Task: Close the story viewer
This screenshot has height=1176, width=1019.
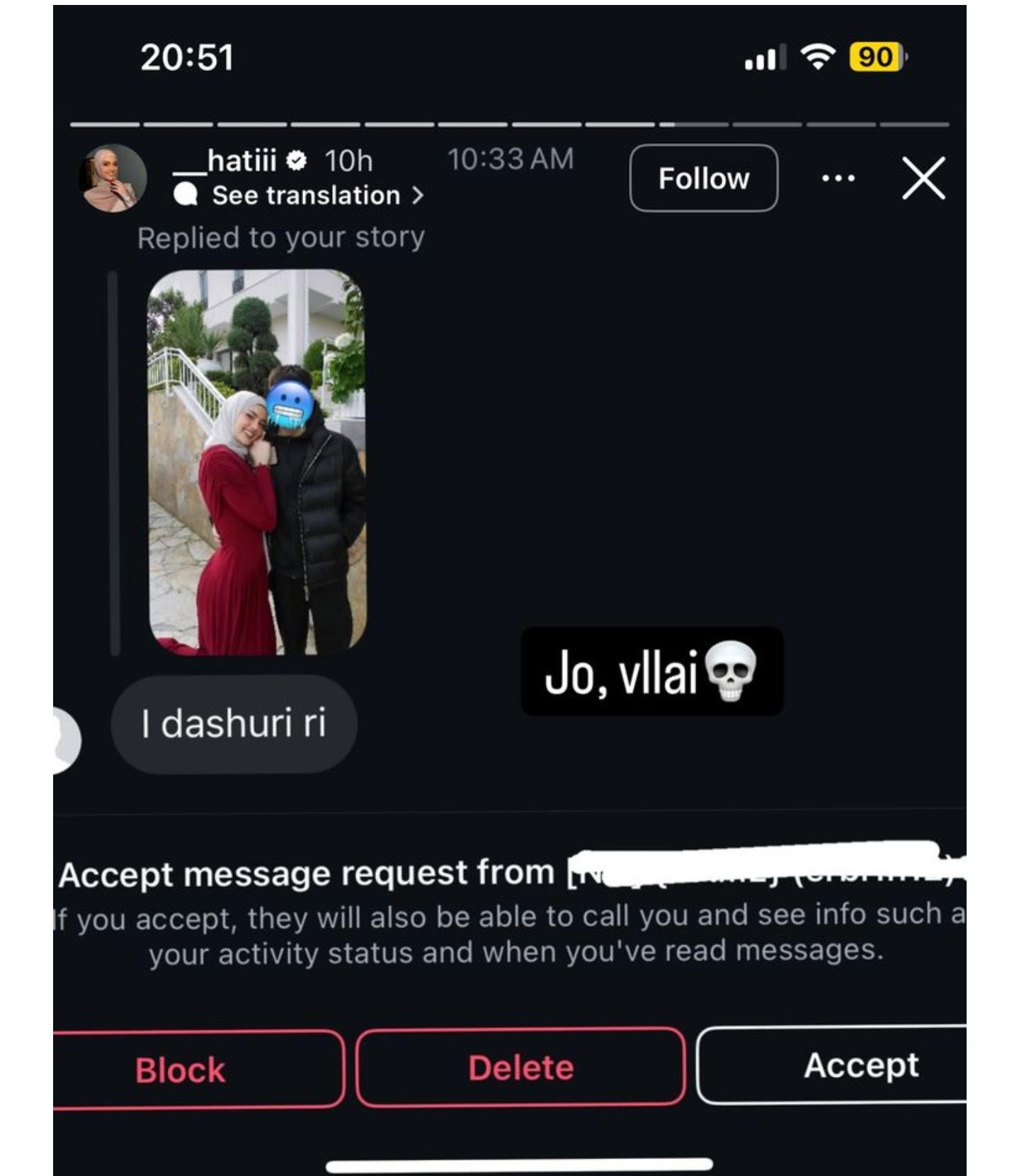Action: (923, 179)
